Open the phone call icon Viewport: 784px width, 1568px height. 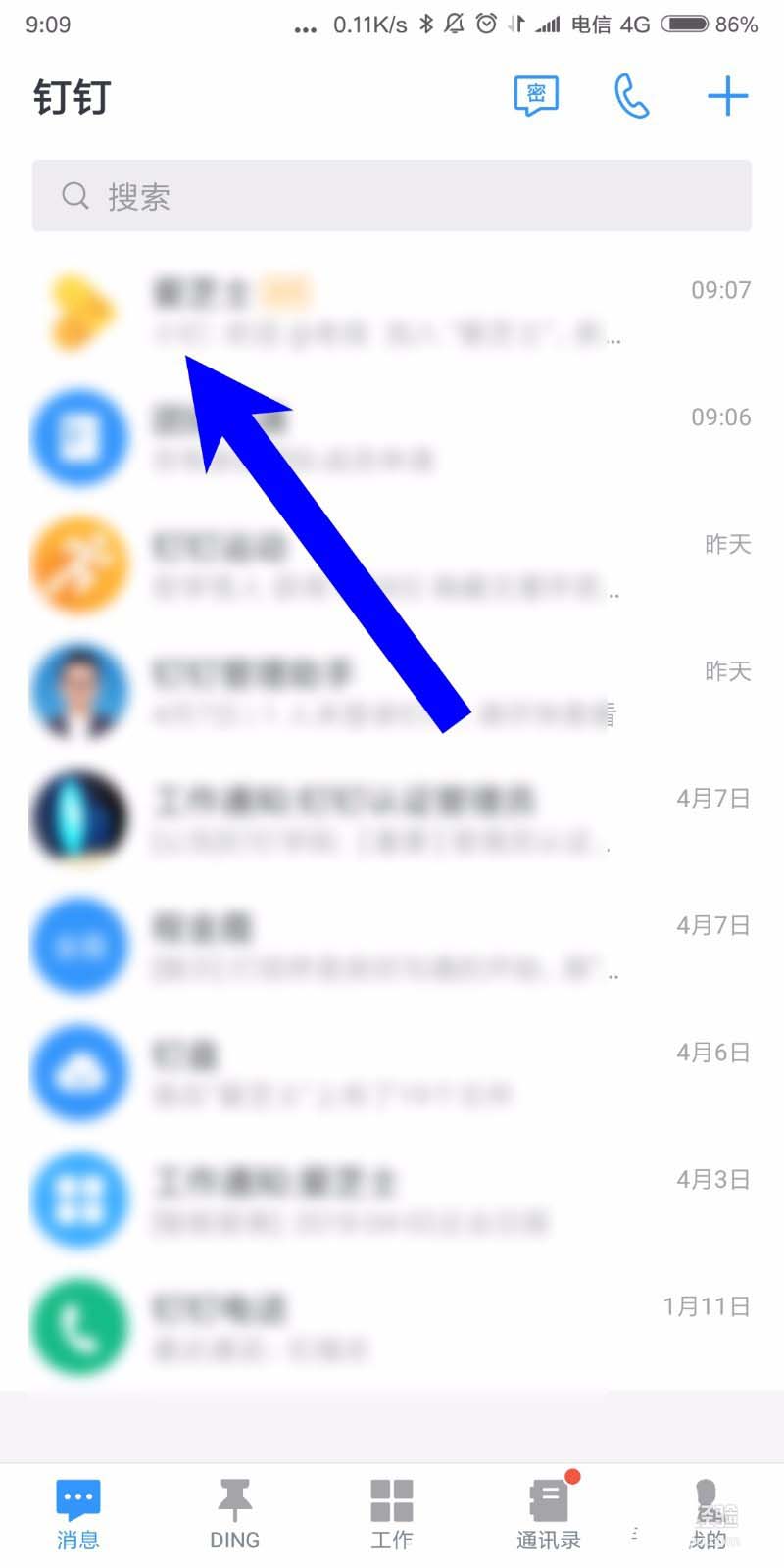(x=631, y=96)
